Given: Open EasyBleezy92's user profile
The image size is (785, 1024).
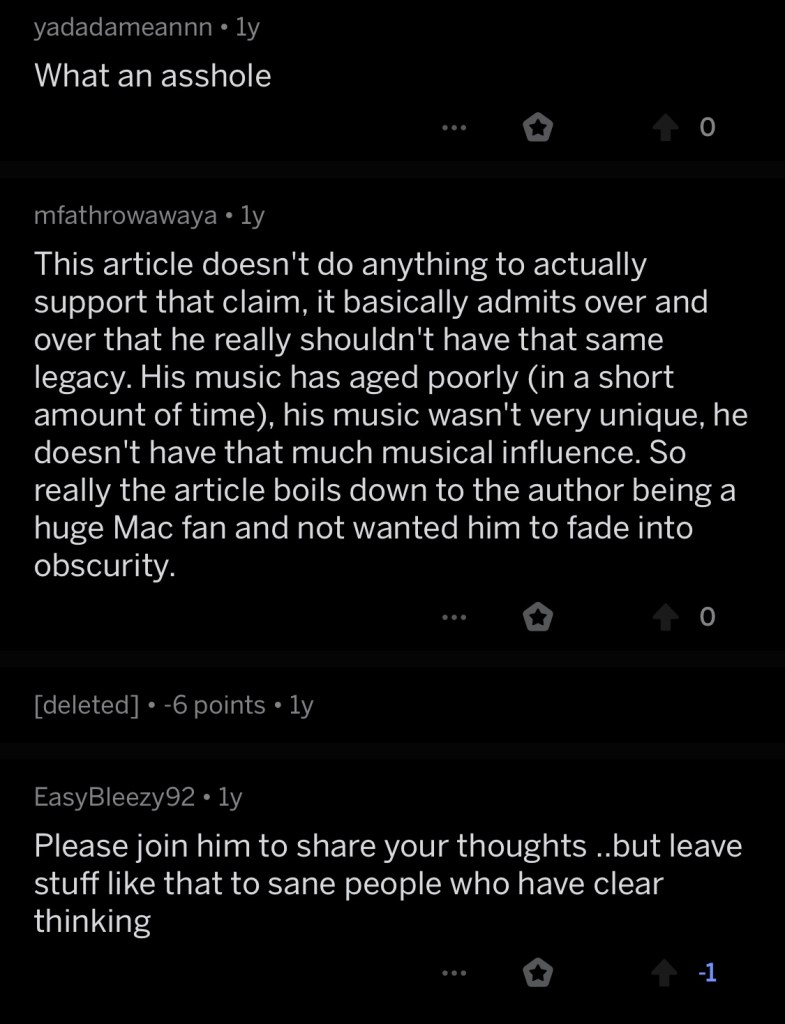Looking at the screenshot, I should (x=114, y=797).
